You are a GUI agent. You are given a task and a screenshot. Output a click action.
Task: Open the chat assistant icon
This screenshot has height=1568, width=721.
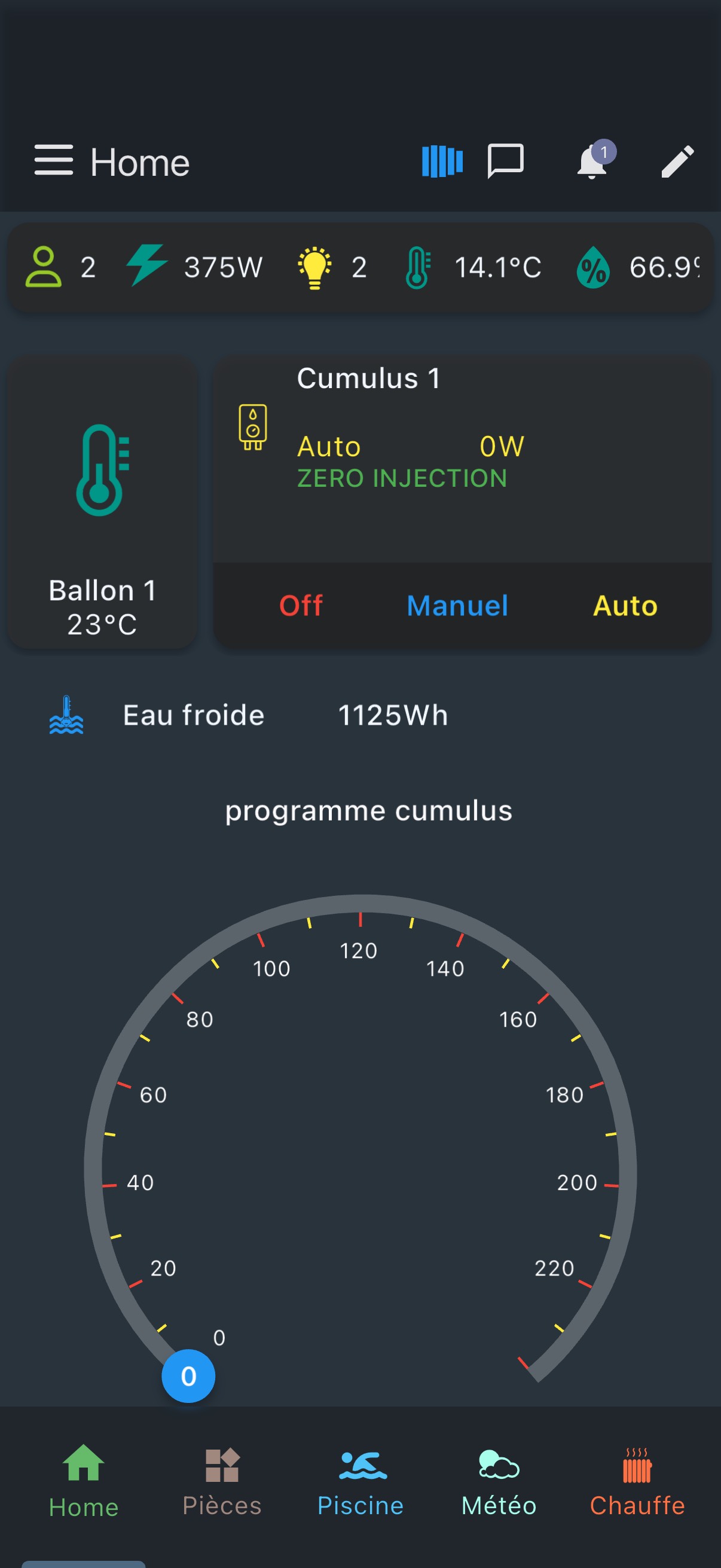[x=505, y=161]
